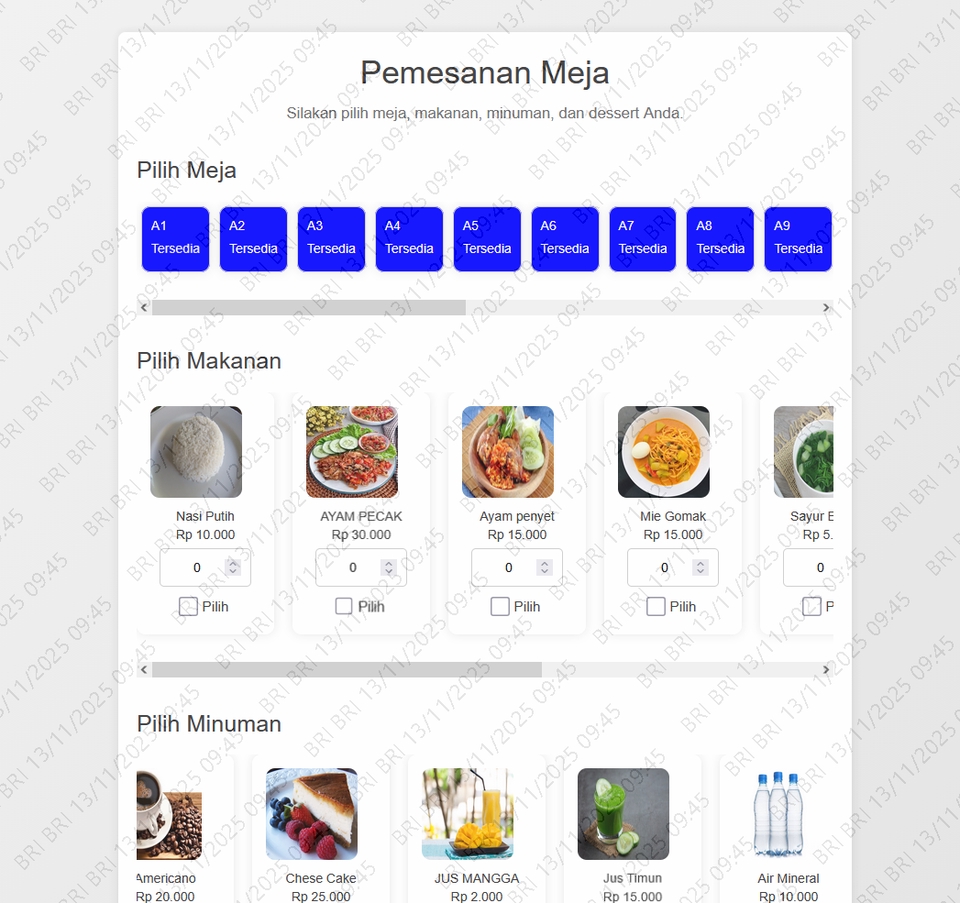Choose table A9
Viewport: 960px width, 903px height.
click(798, 238)
